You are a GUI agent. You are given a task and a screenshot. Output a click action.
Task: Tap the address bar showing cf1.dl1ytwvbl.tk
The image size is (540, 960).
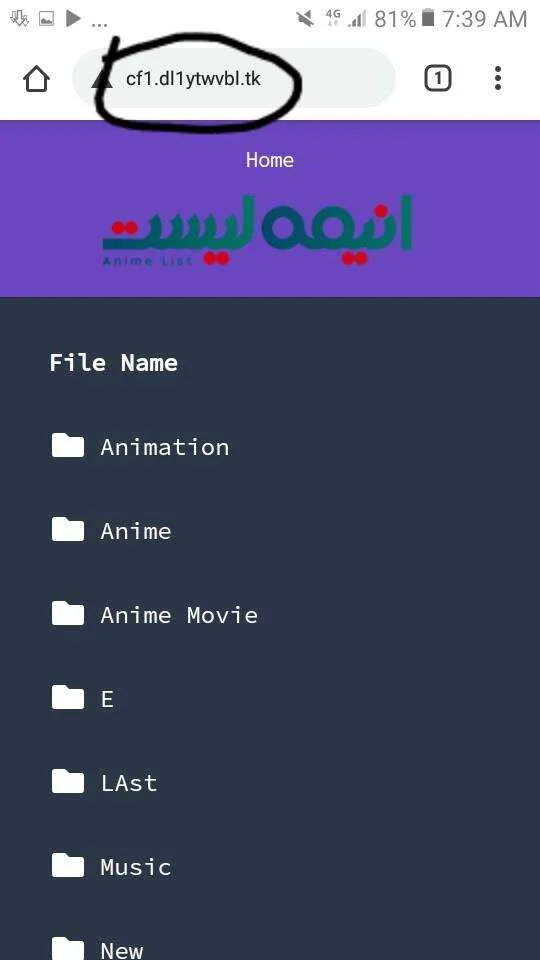[234, 78]
